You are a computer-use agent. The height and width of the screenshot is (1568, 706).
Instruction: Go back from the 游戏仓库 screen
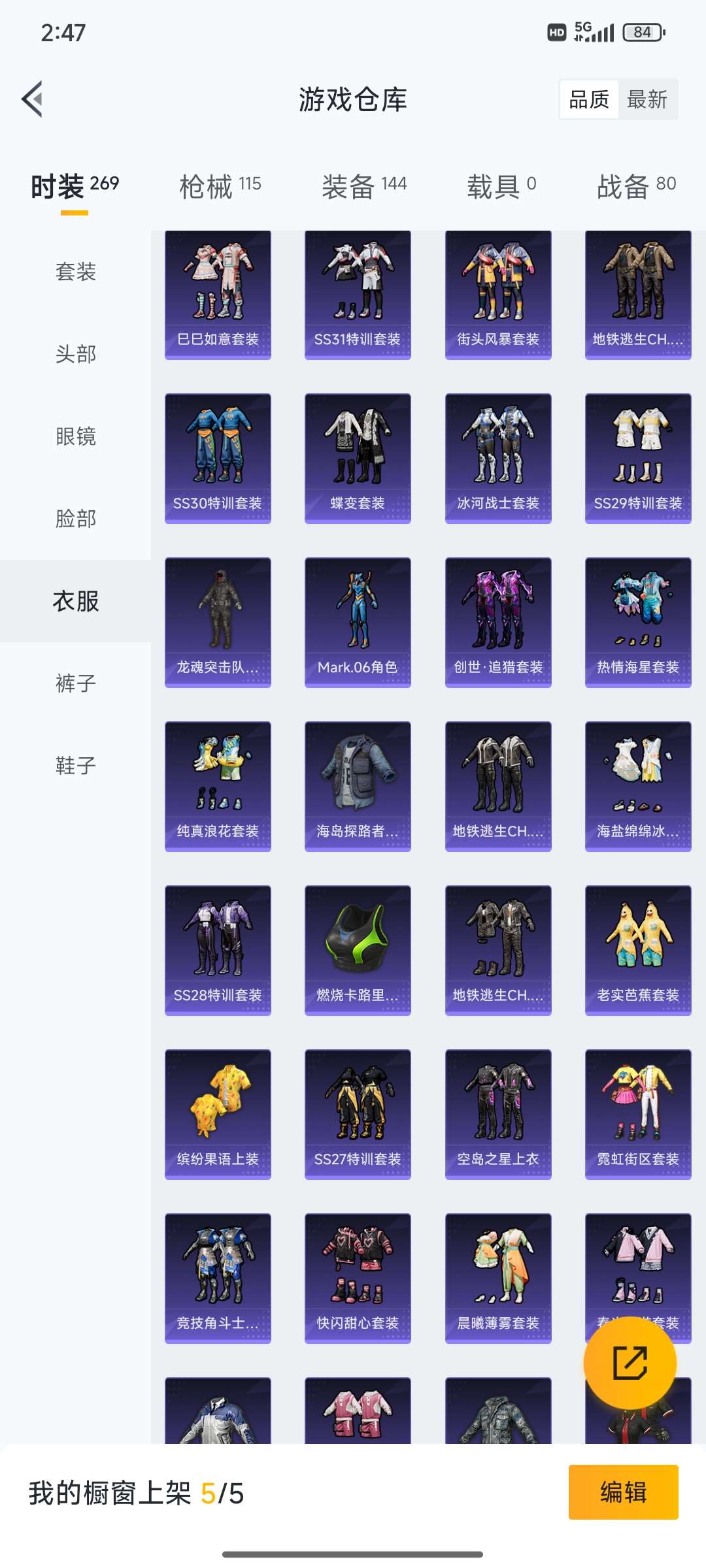pos(33,99)
